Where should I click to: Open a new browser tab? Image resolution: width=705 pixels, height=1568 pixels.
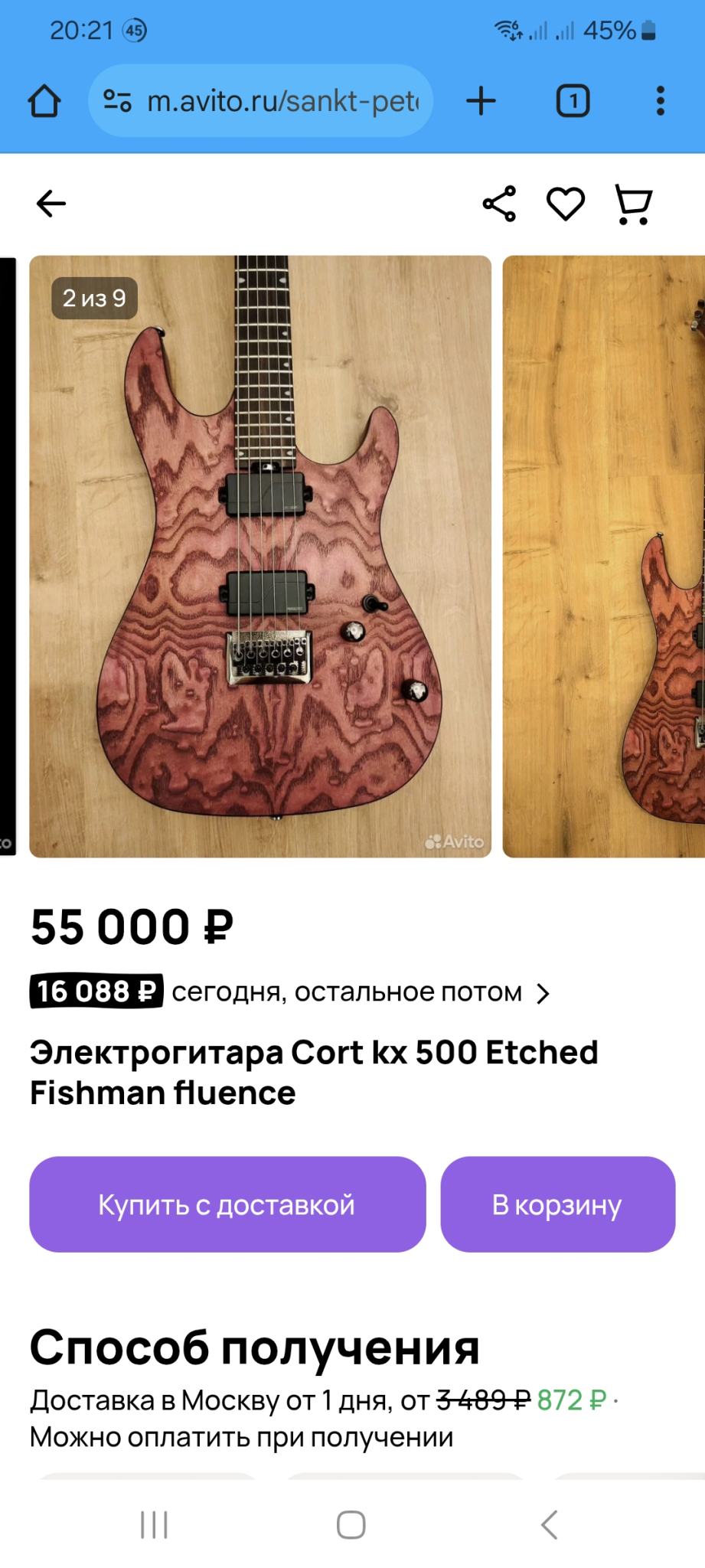pyautogui.click(x=481, y=101)
